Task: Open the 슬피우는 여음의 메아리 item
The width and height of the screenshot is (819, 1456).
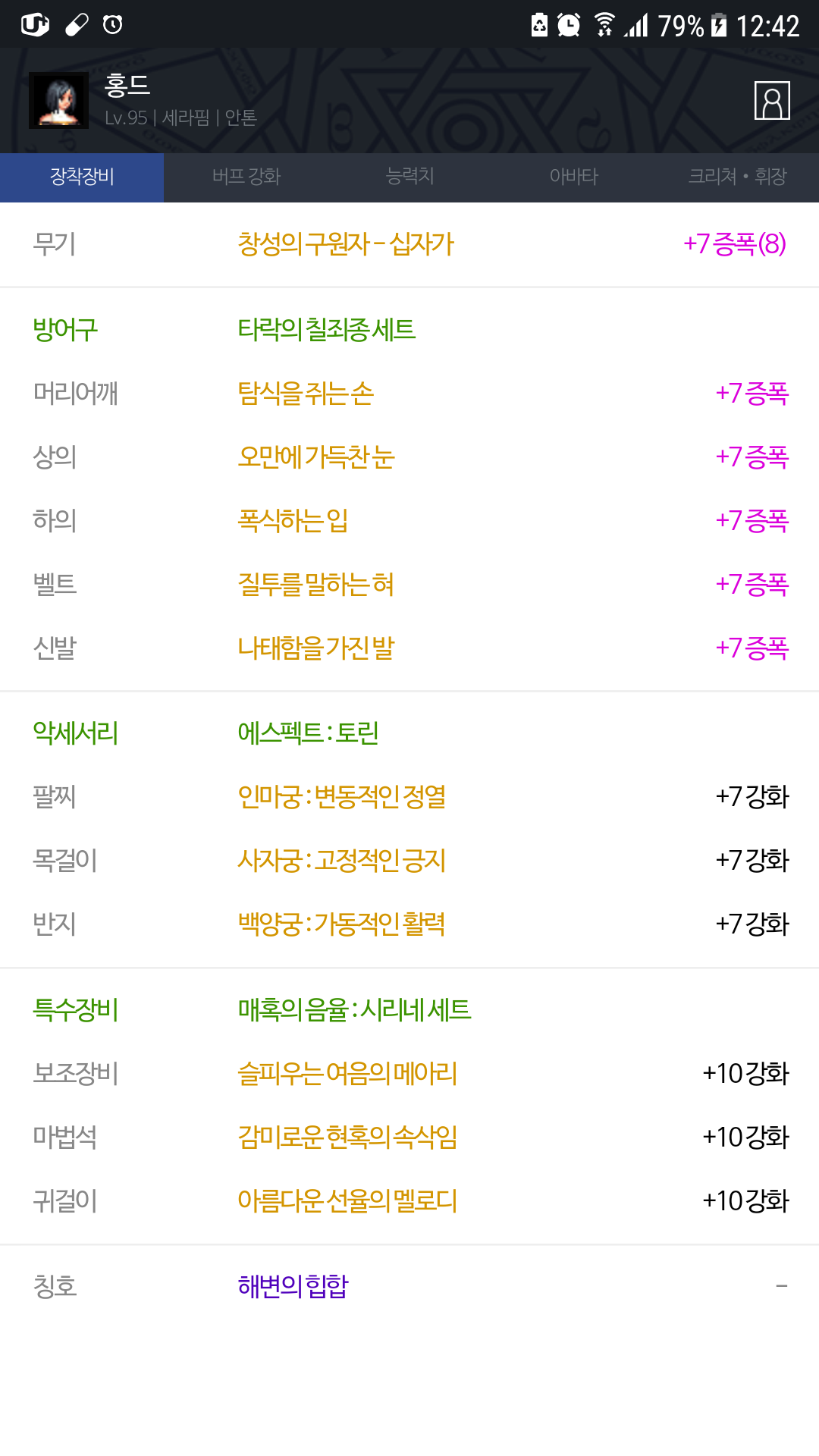Action: point(347,1073)
